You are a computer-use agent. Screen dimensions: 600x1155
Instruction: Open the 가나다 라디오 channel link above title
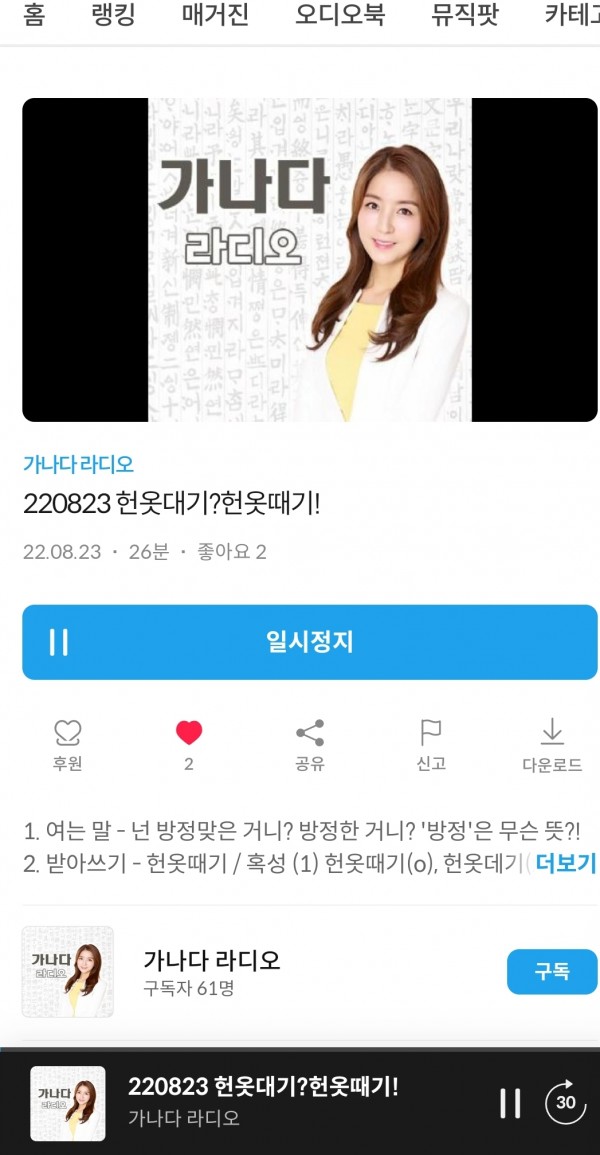78,464
